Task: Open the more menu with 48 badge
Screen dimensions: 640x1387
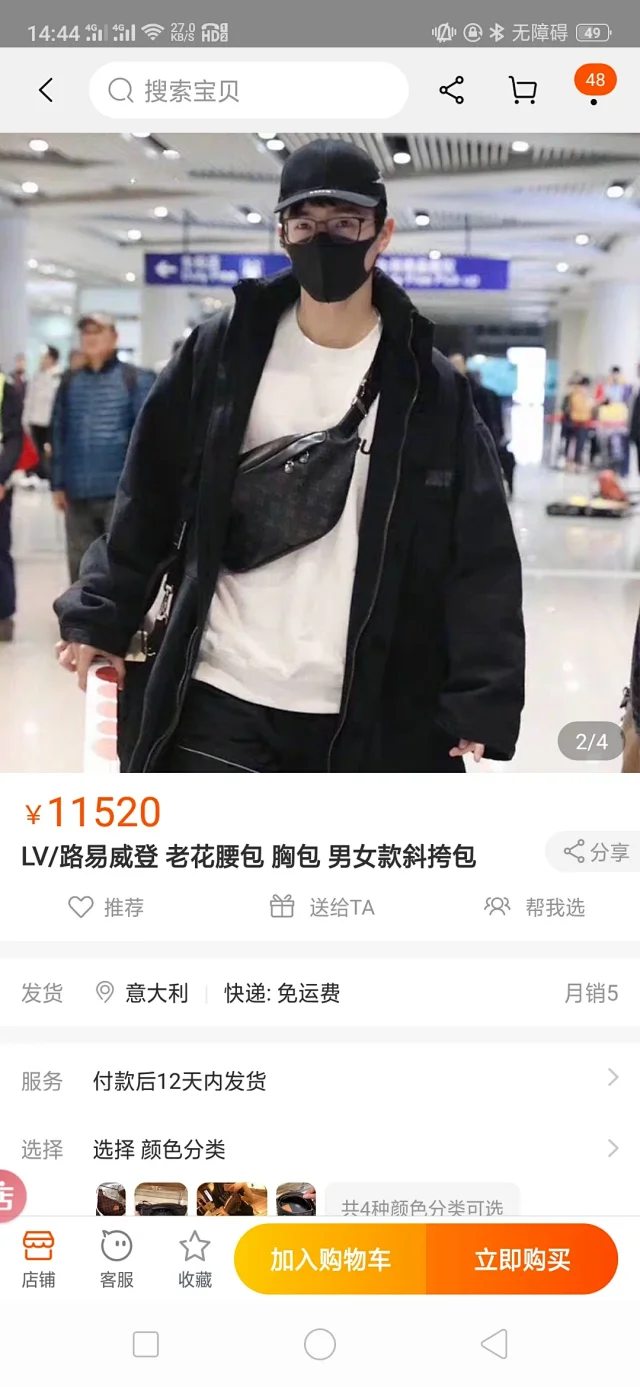Action: (x=594, y=88)
